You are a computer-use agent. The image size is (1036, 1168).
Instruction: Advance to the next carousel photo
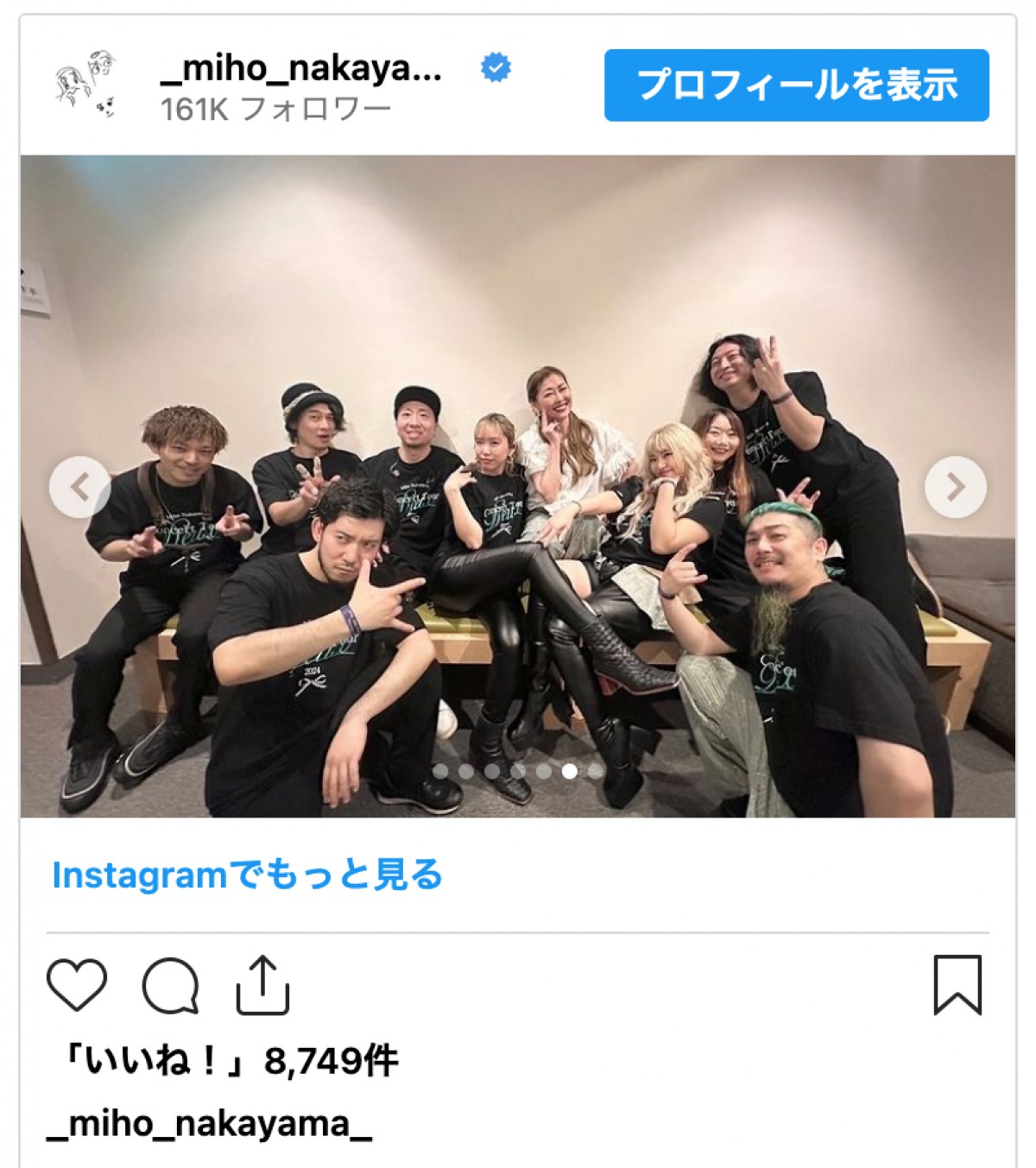(x=955, y=487)
